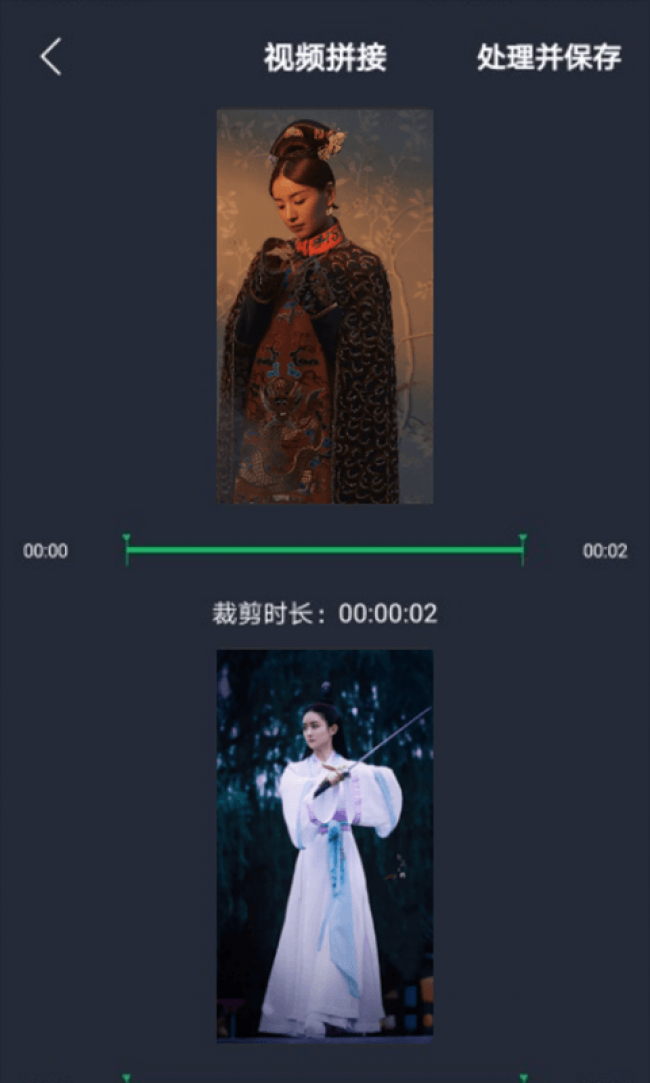Select the end trim handle near 00:02

[522, 549]
